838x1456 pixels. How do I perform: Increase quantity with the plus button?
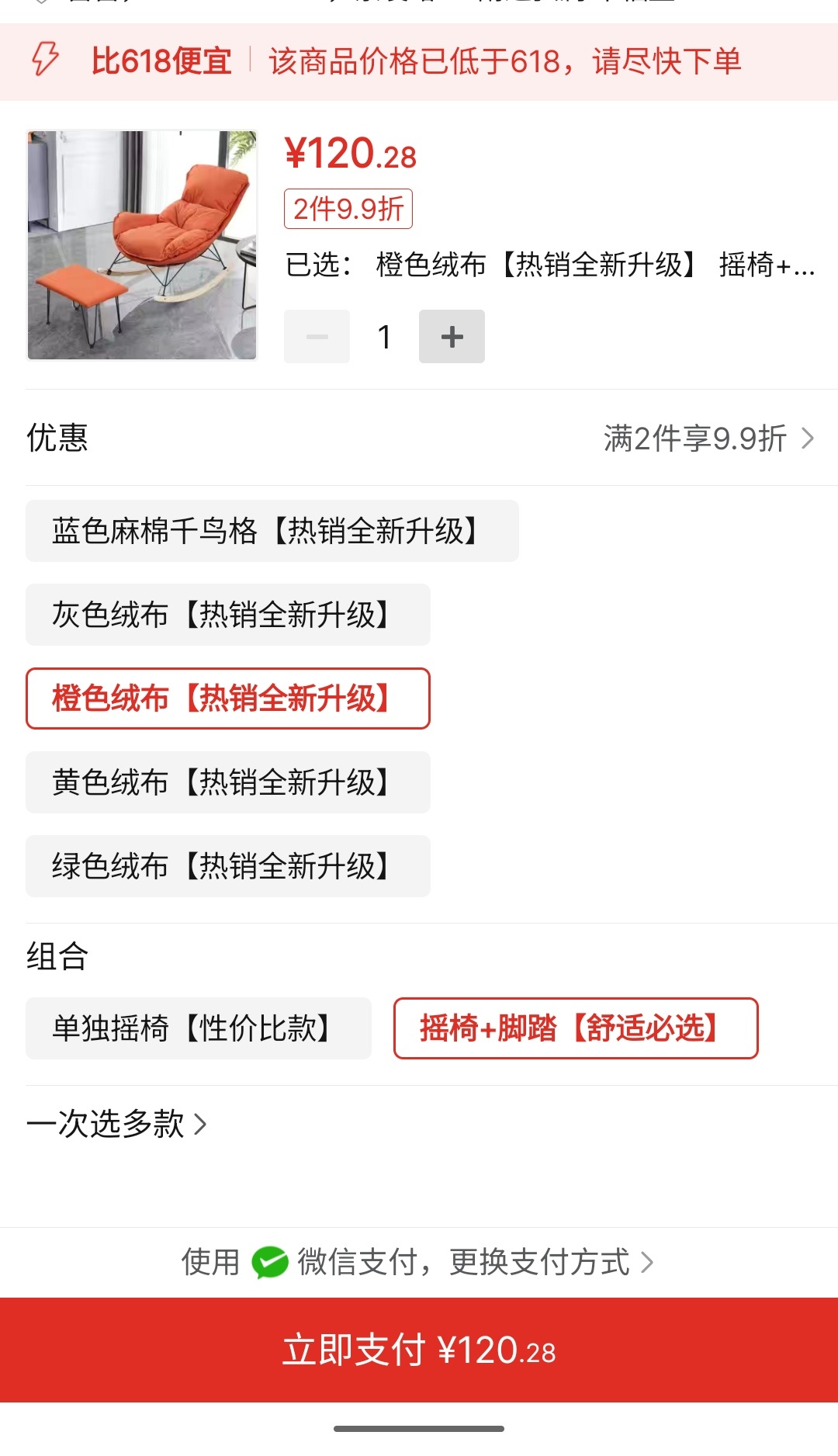(452, 337)
